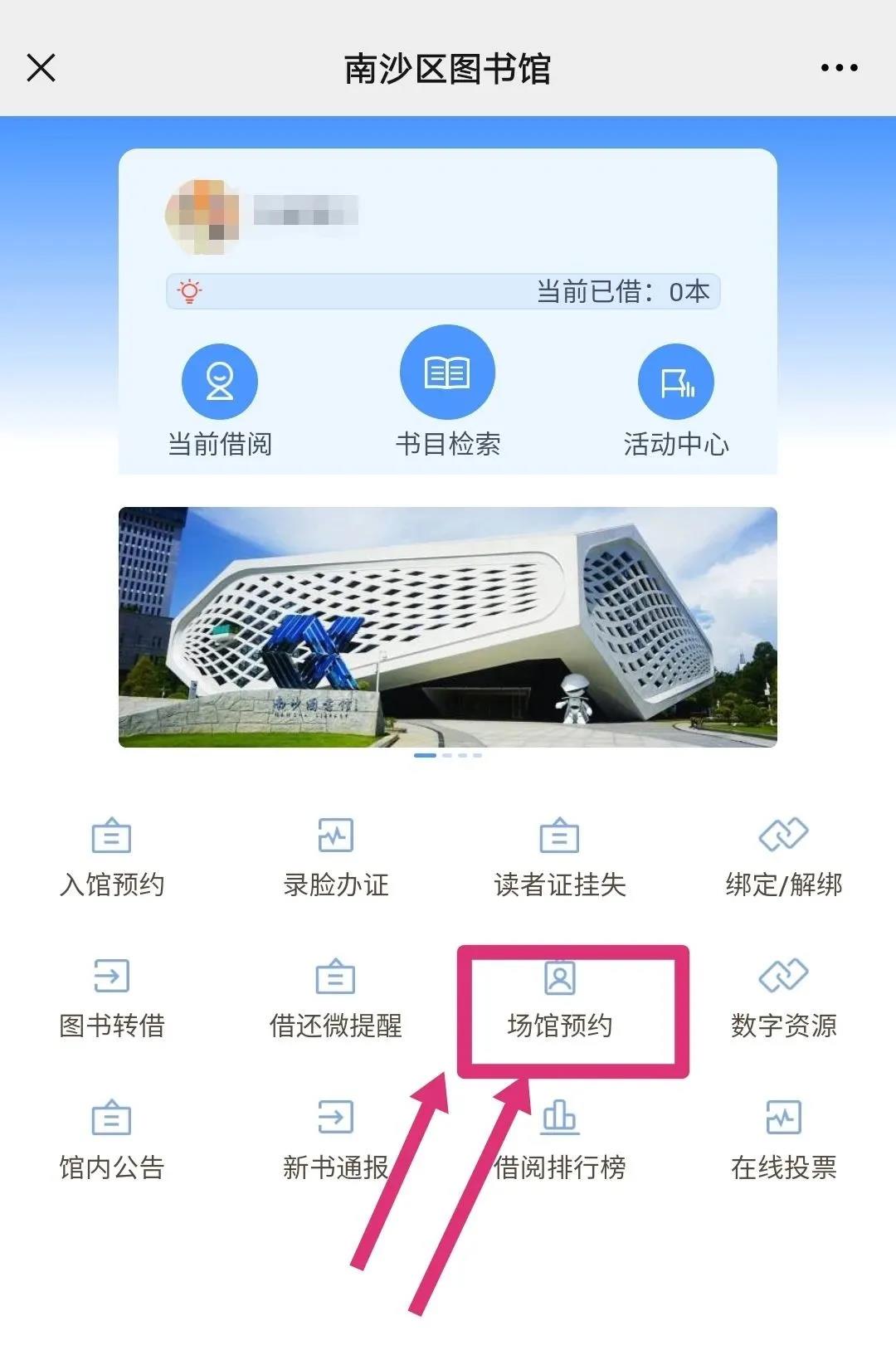The image size is (896, 1350).
Task: Close the 南沙区图书馆 page
Action: tap(41, 68)
